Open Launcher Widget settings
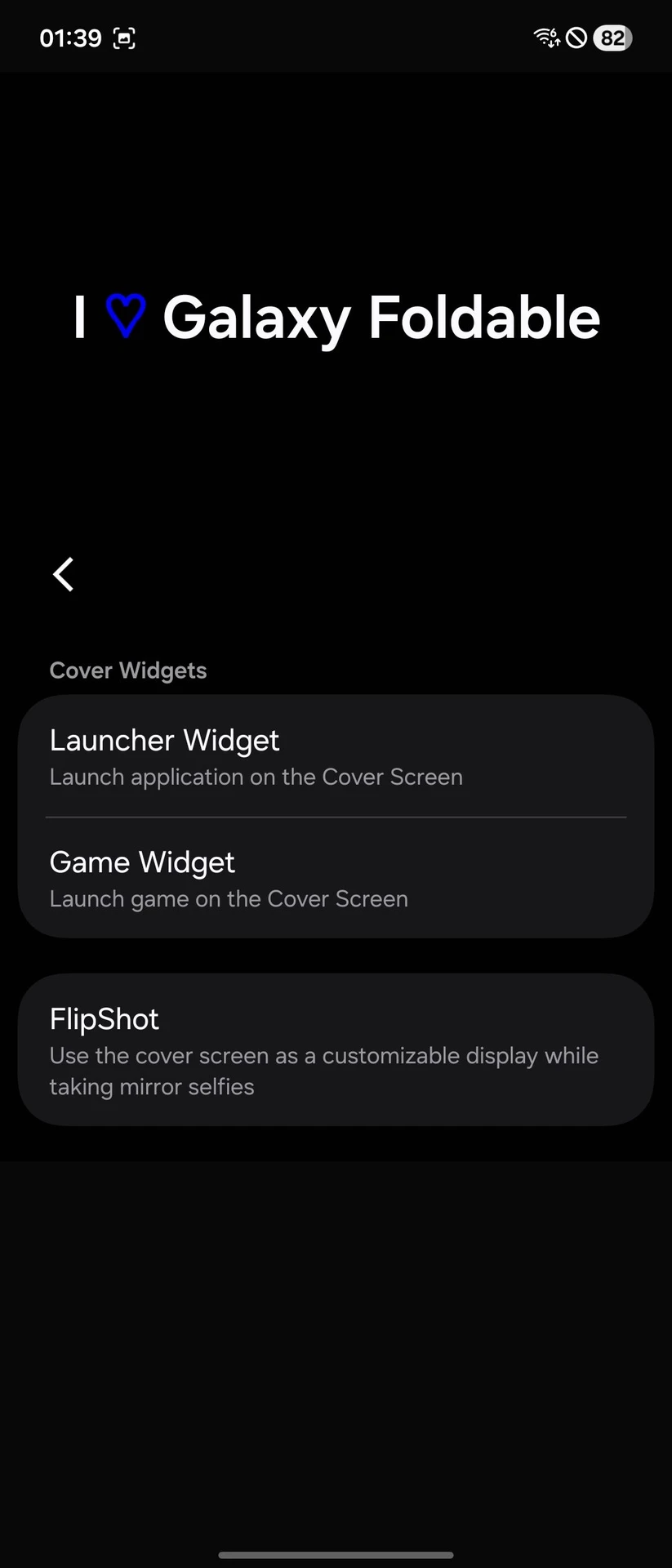This screenshot has width=672, height=1568. tap(335, 756)
